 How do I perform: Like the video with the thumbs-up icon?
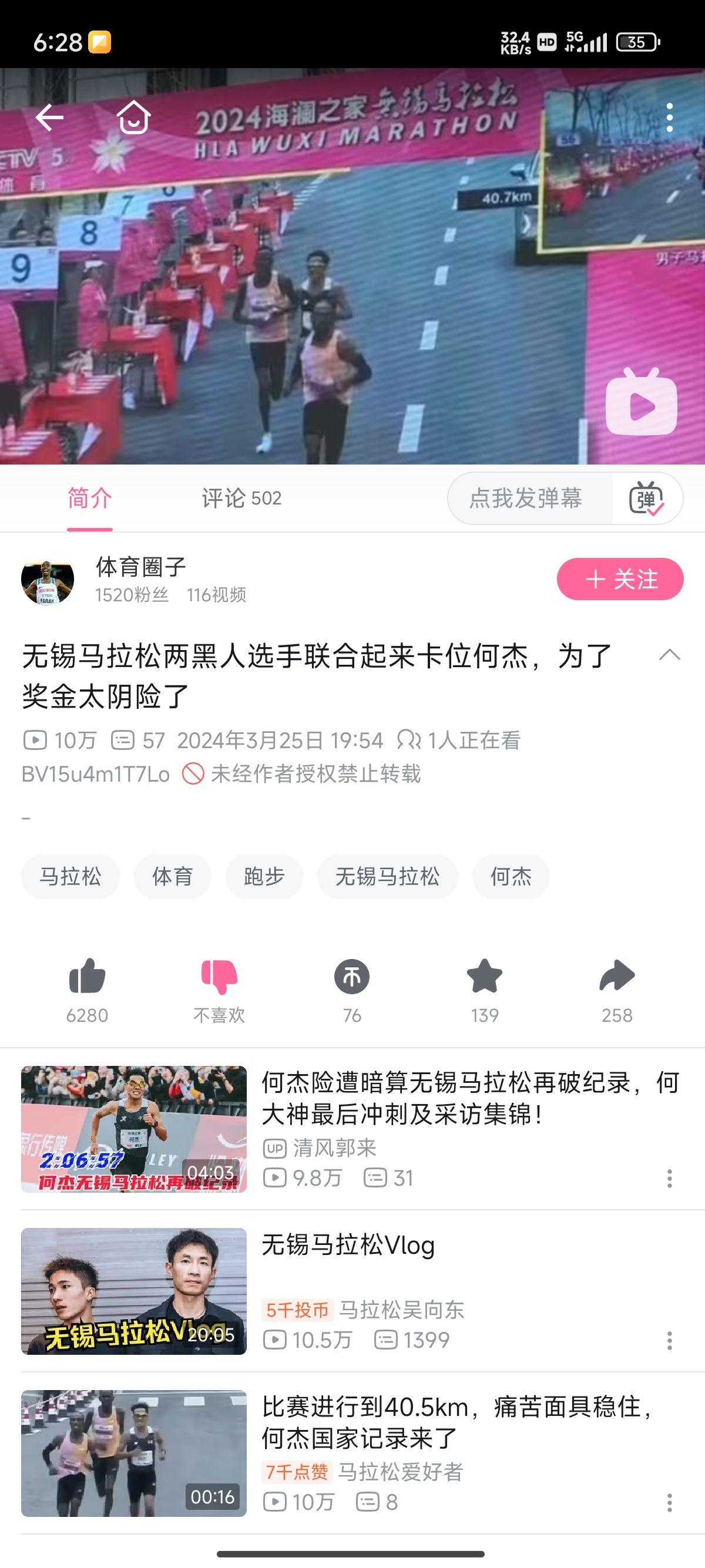click(x=87, y=977)
